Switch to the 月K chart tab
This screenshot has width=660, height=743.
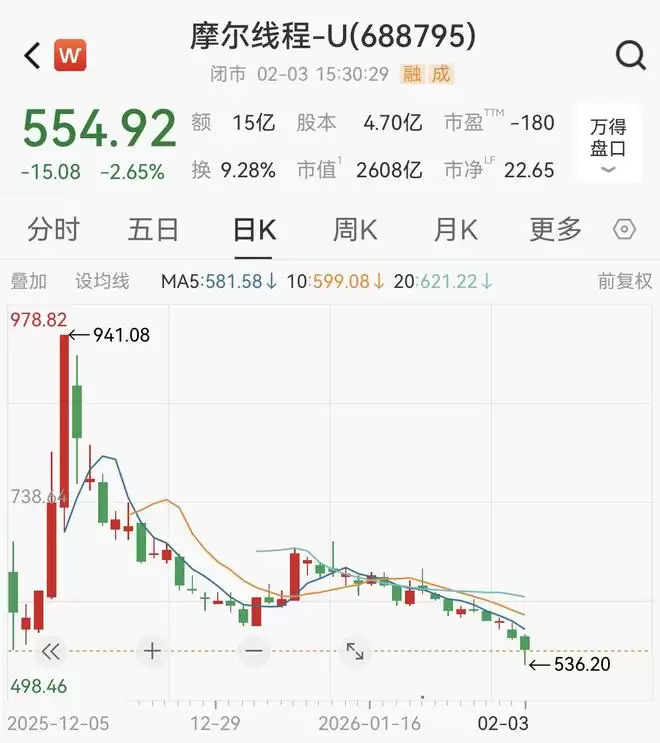click(456, 230)
